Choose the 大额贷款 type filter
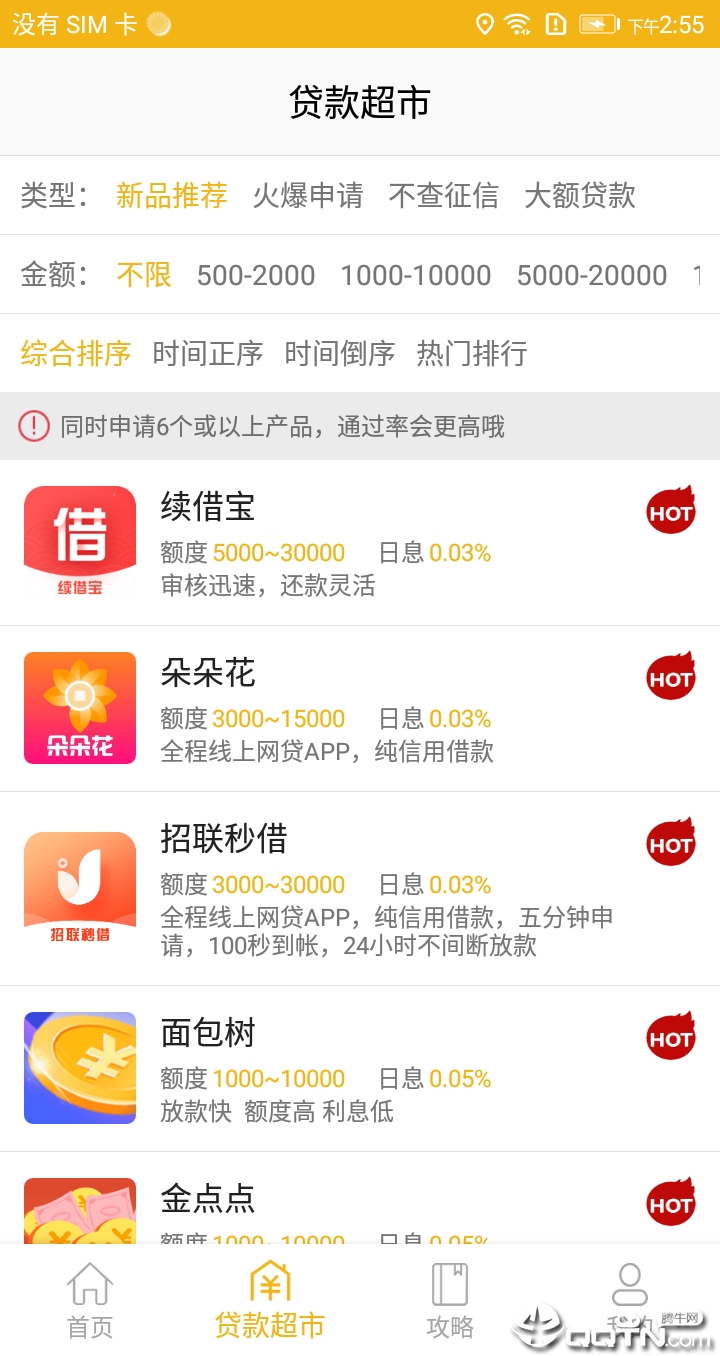The image size is (720, 1356). pos(580,196)
